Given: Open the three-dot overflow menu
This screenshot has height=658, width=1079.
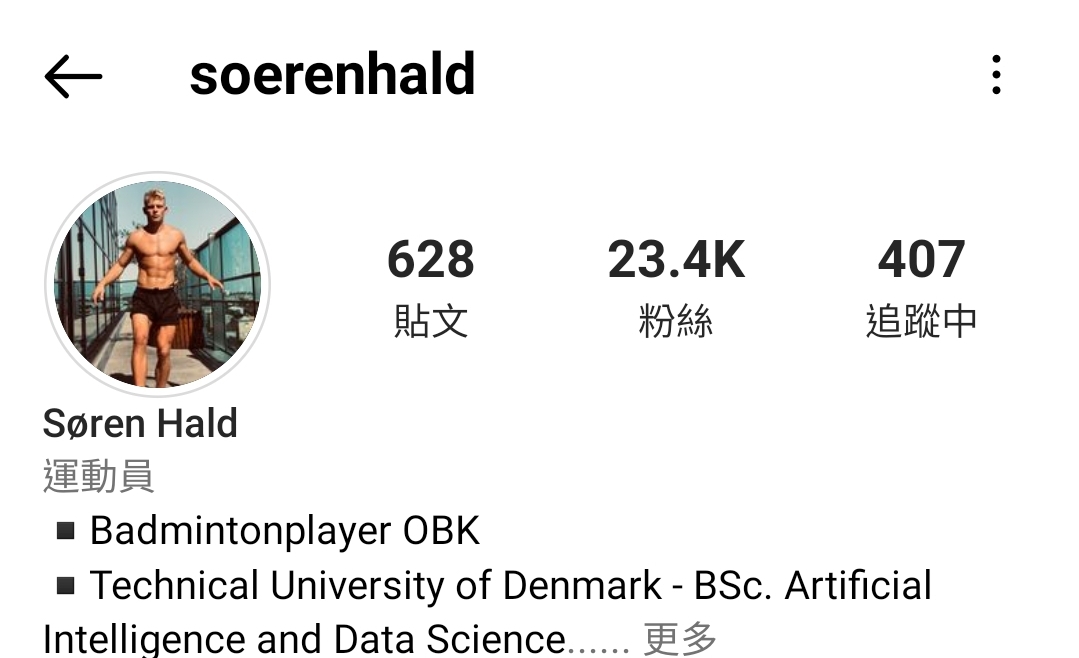Looking at the screenshot, I should click(x=995, y=75).
